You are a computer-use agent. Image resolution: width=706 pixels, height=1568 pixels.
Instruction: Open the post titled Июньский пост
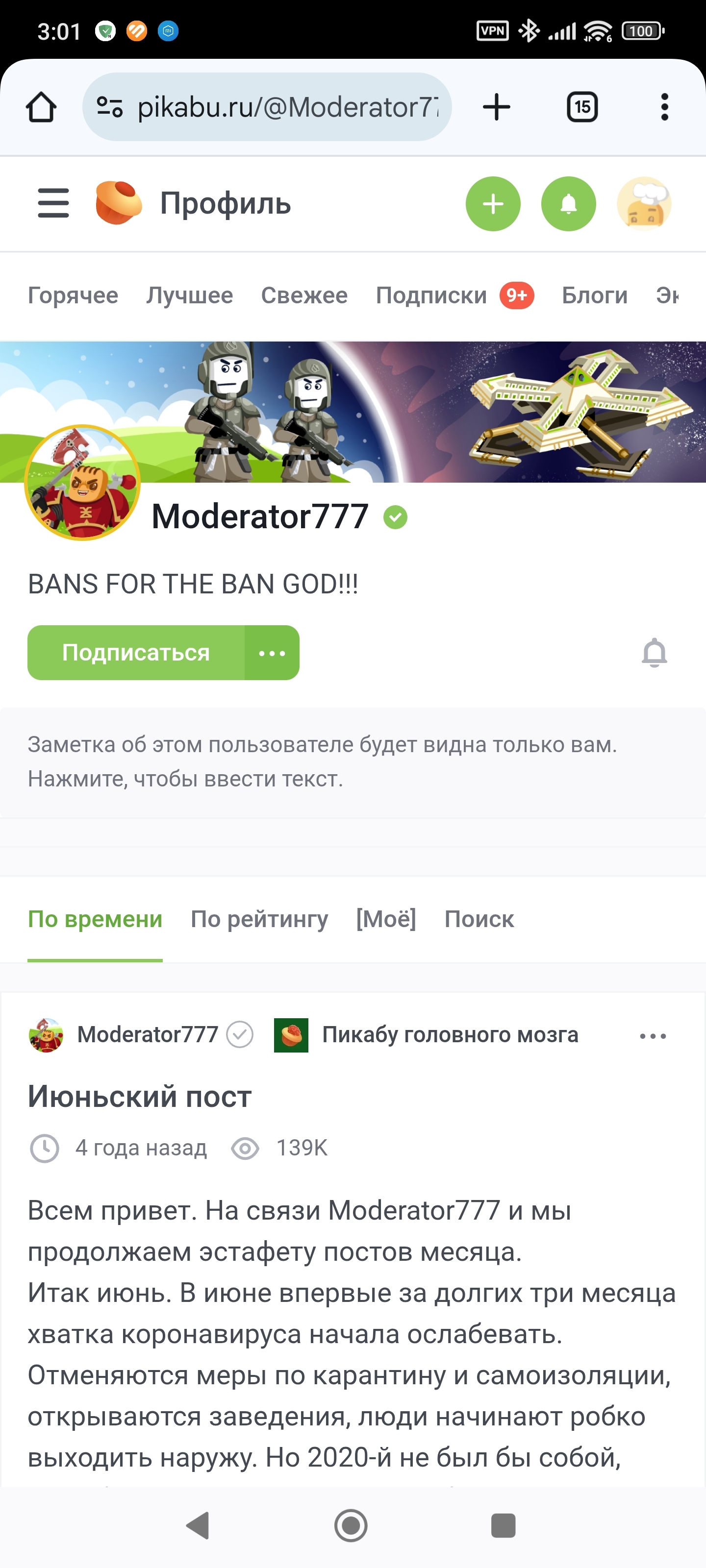[x=140, y=1097]
